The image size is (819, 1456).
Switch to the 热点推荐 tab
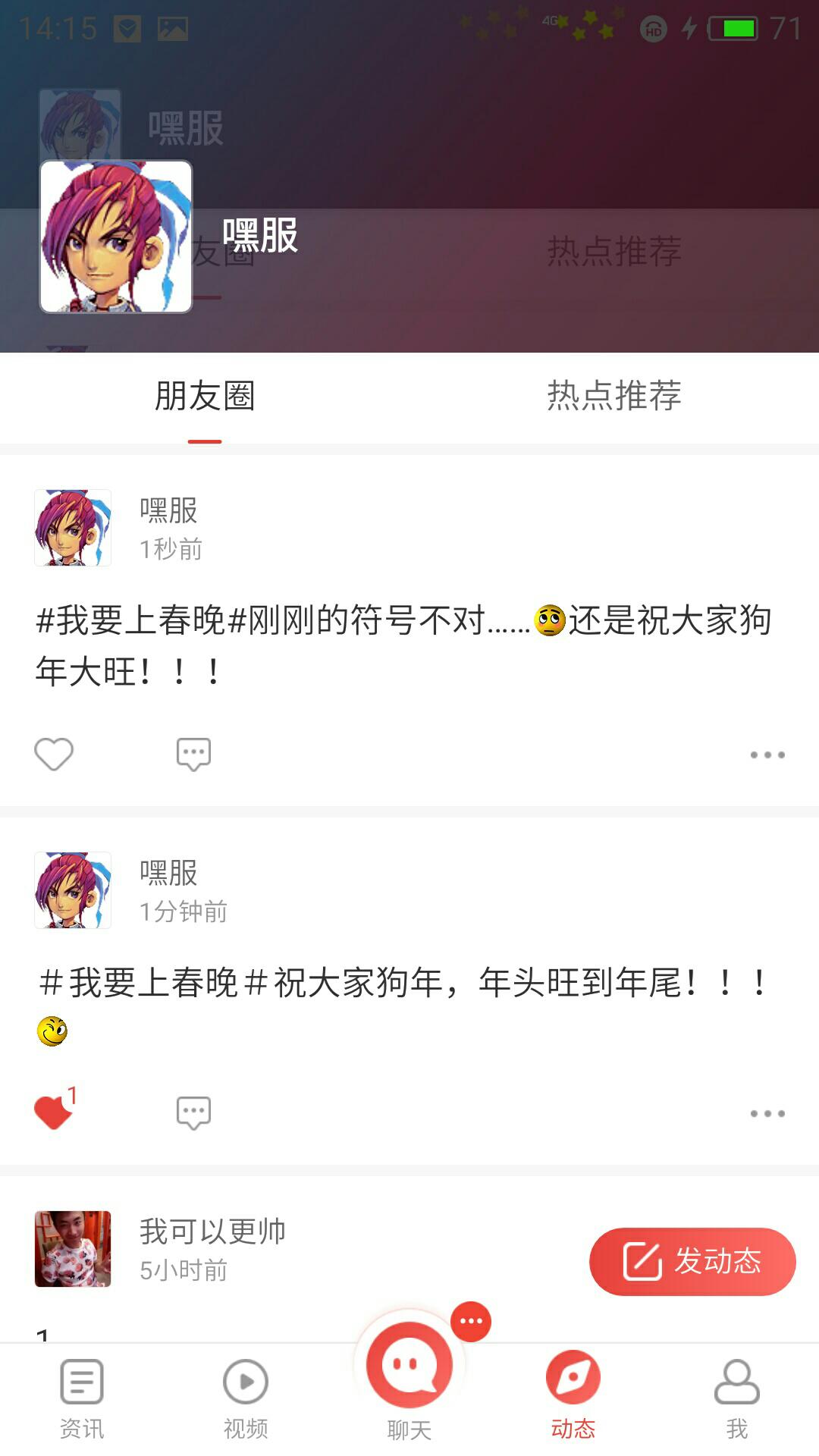coord(613,396)
